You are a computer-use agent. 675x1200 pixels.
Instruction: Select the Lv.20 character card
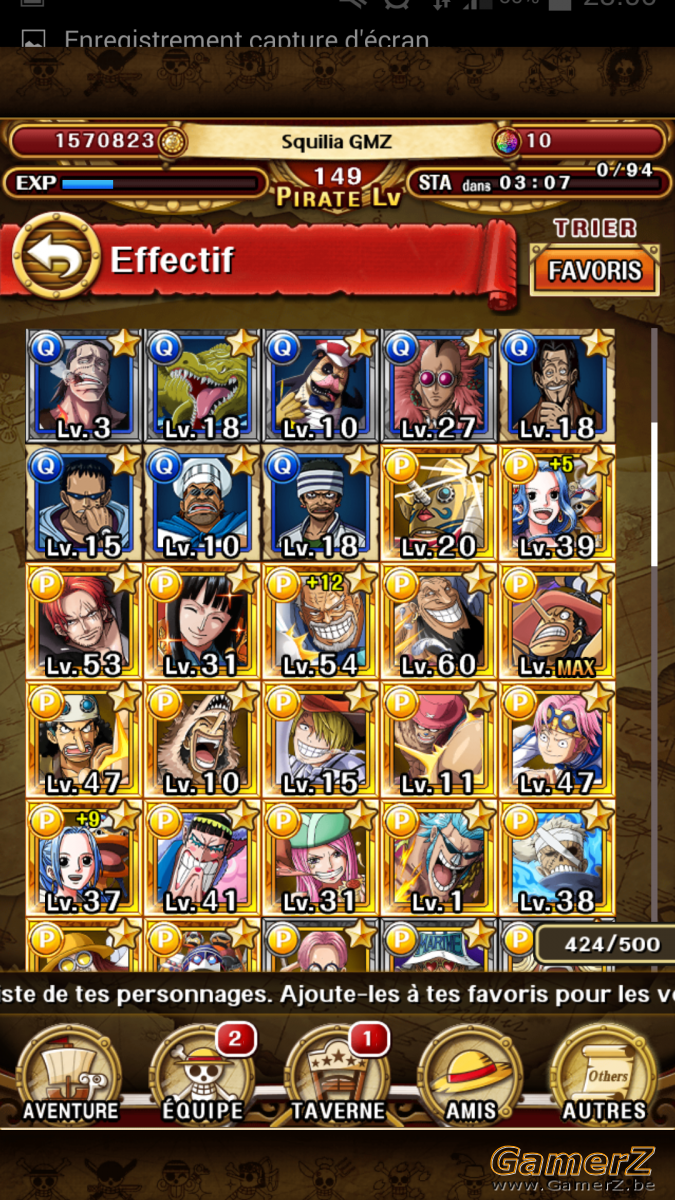(438, 505)
